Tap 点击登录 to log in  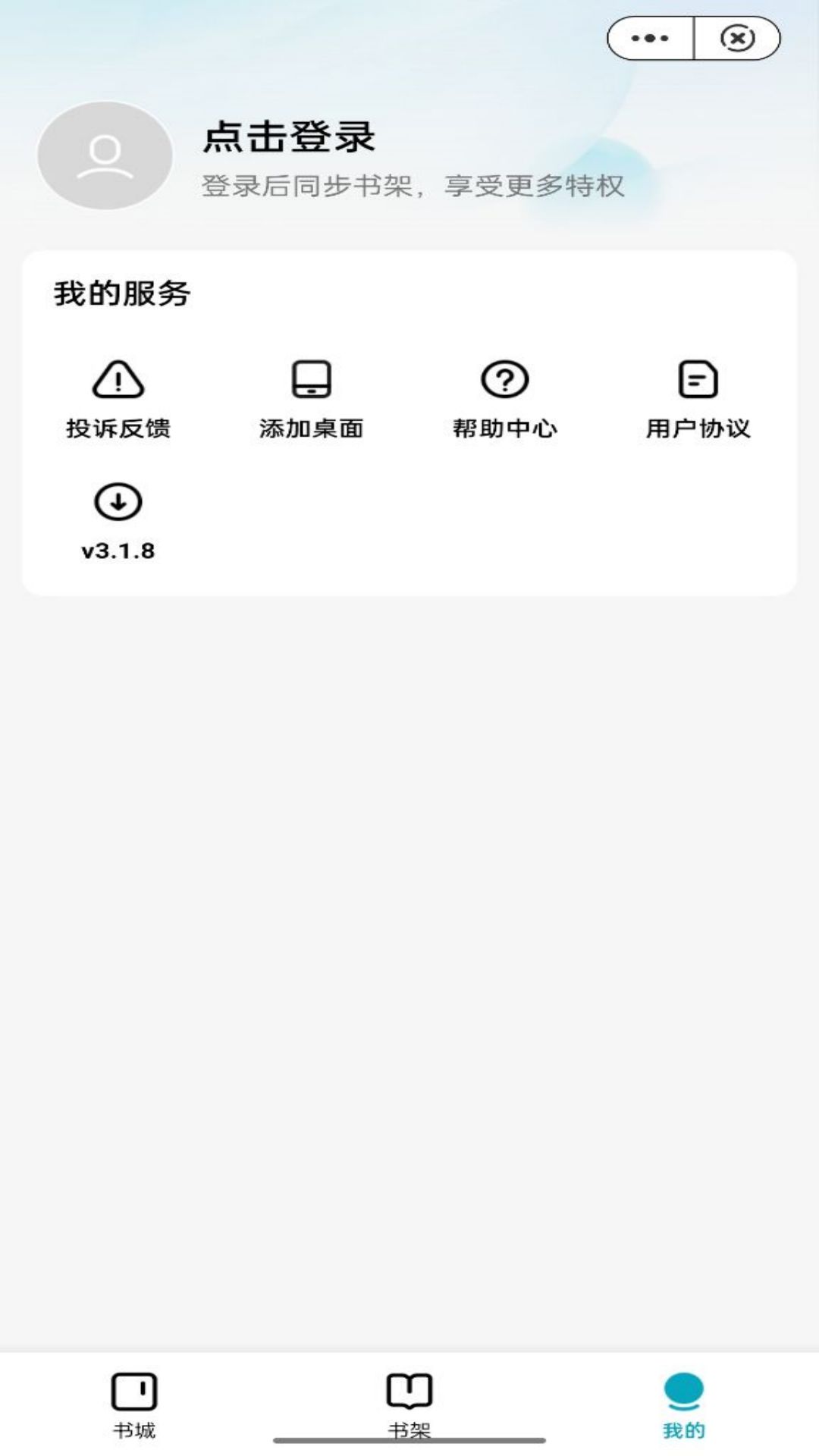click(289, 137)
